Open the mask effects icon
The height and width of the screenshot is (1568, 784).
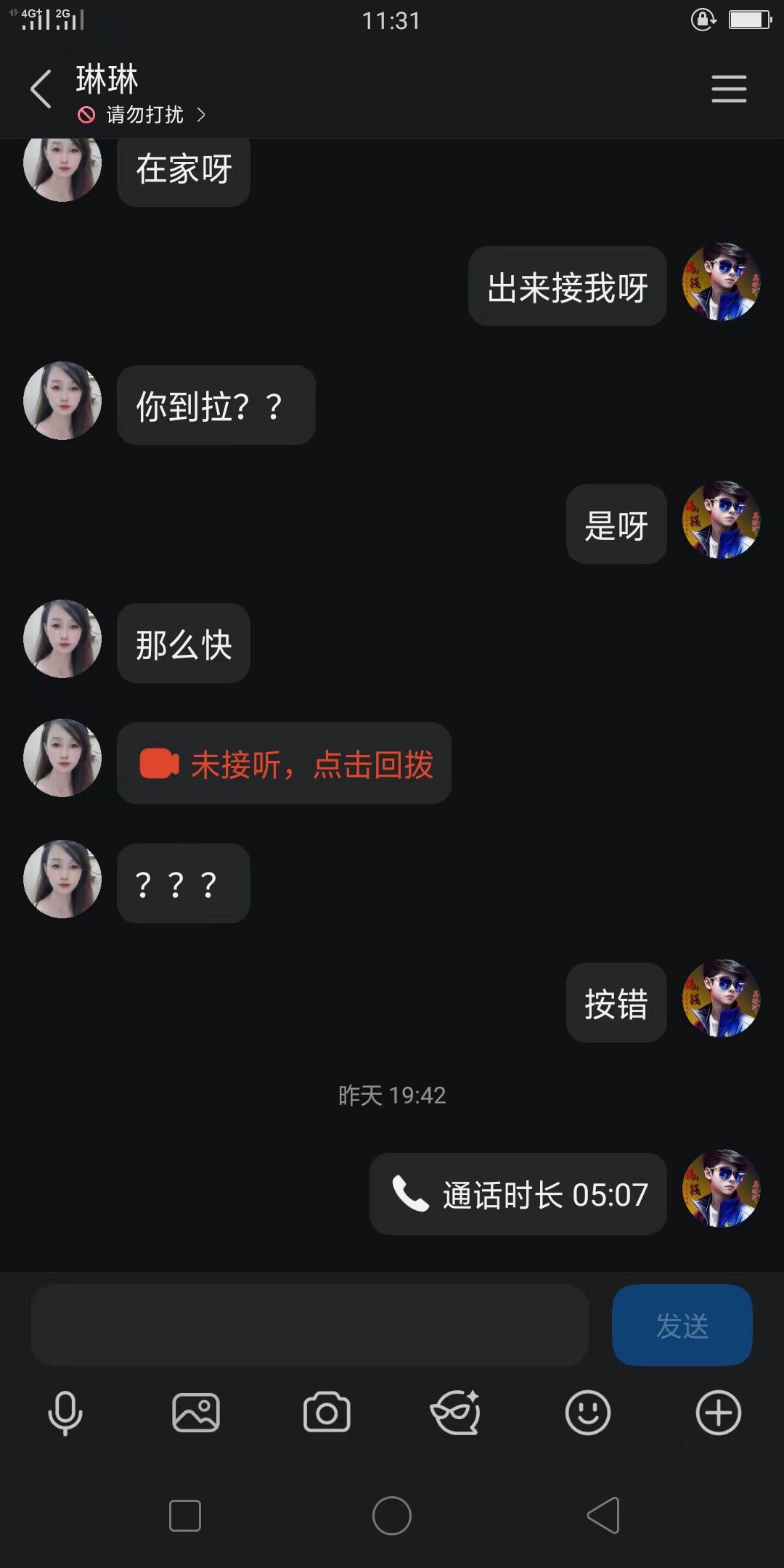click(456, 1413)
